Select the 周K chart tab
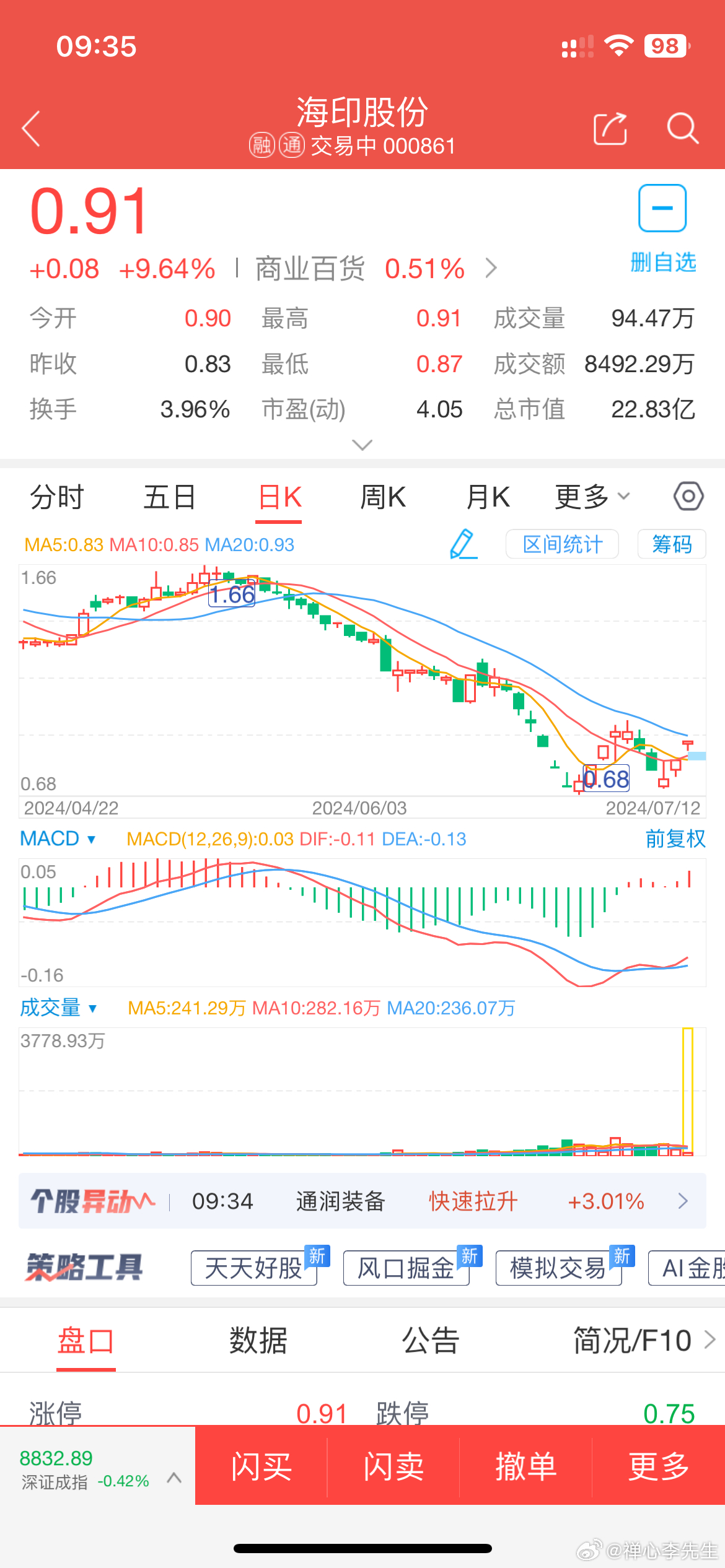The image size is (725, 1568). 383,497
